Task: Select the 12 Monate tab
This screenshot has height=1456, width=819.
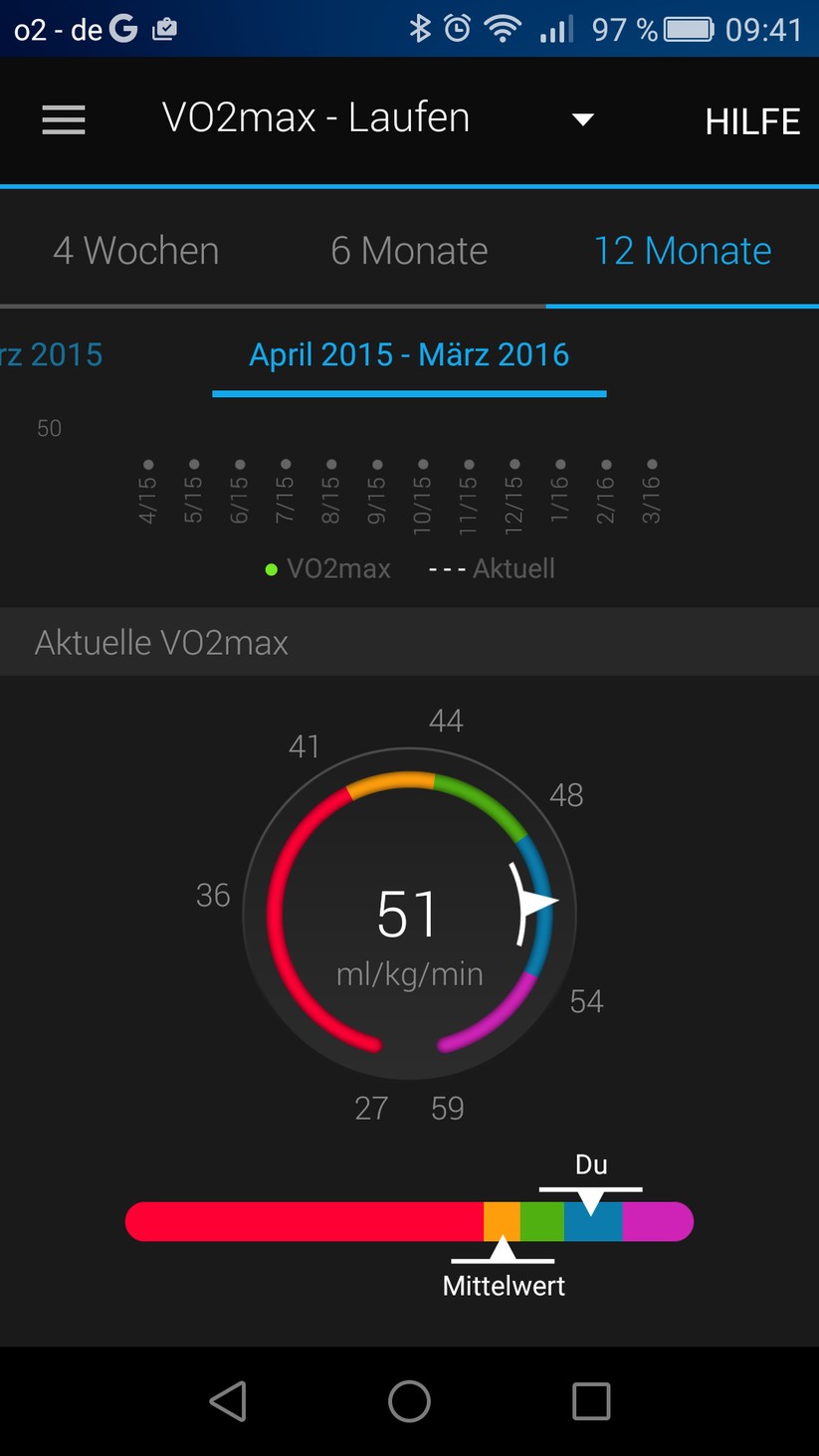Action: (x=682, y=251)
